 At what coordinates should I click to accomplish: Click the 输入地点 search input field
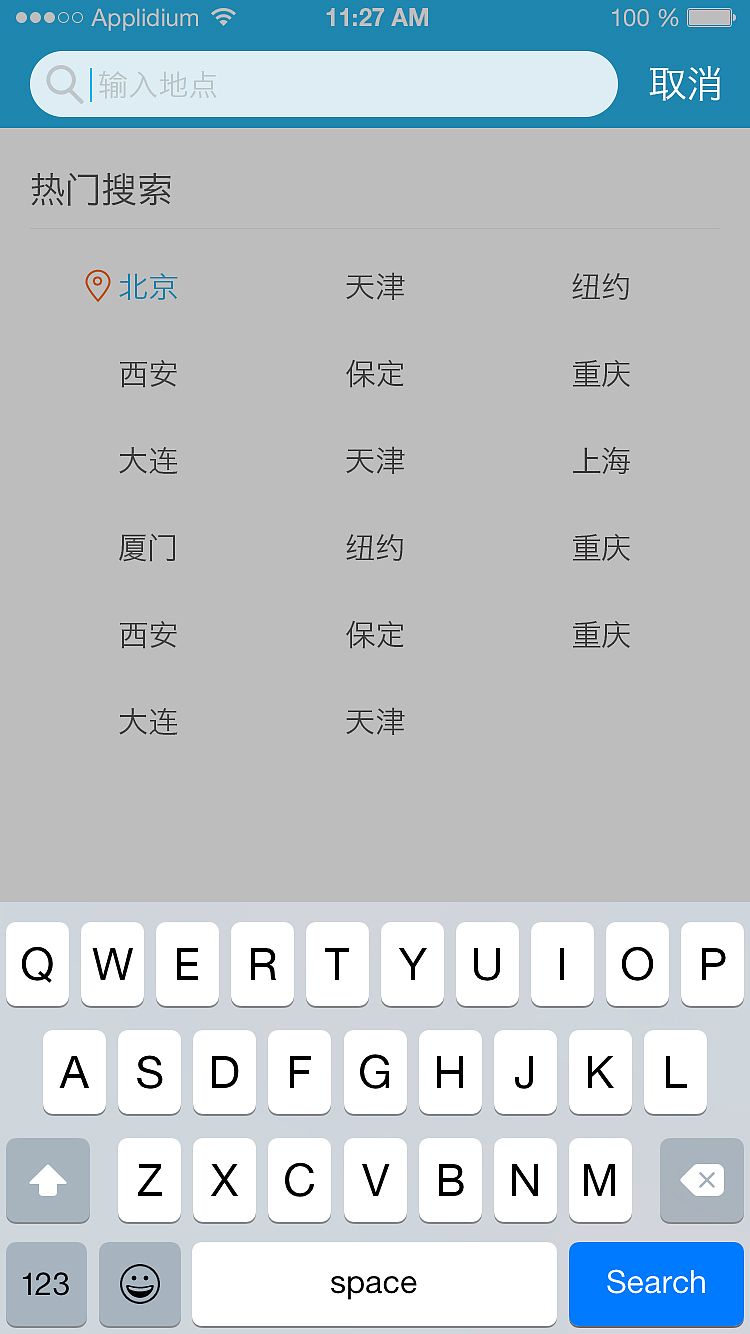pos(300,84)
